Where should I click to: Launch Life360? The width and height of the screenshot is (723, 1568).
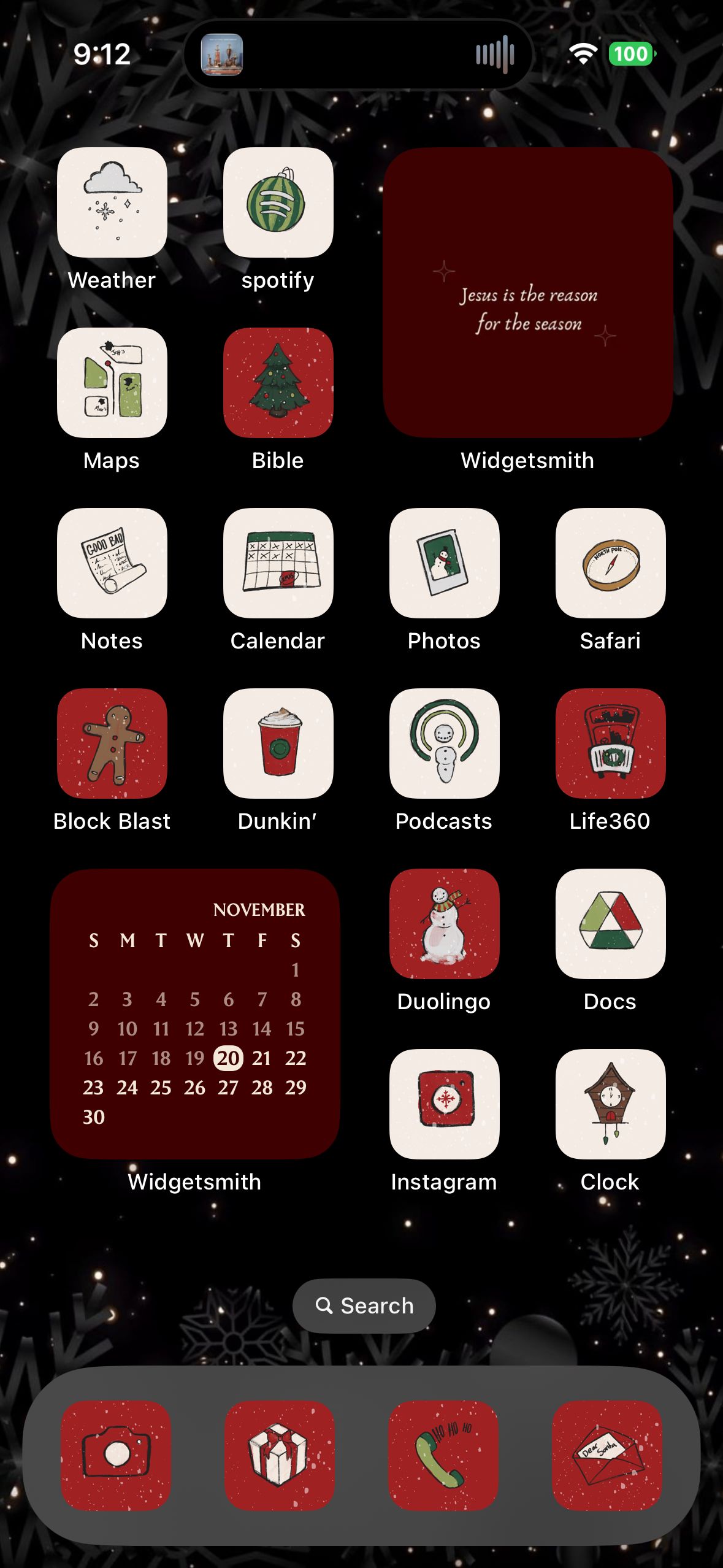(610, 744)
